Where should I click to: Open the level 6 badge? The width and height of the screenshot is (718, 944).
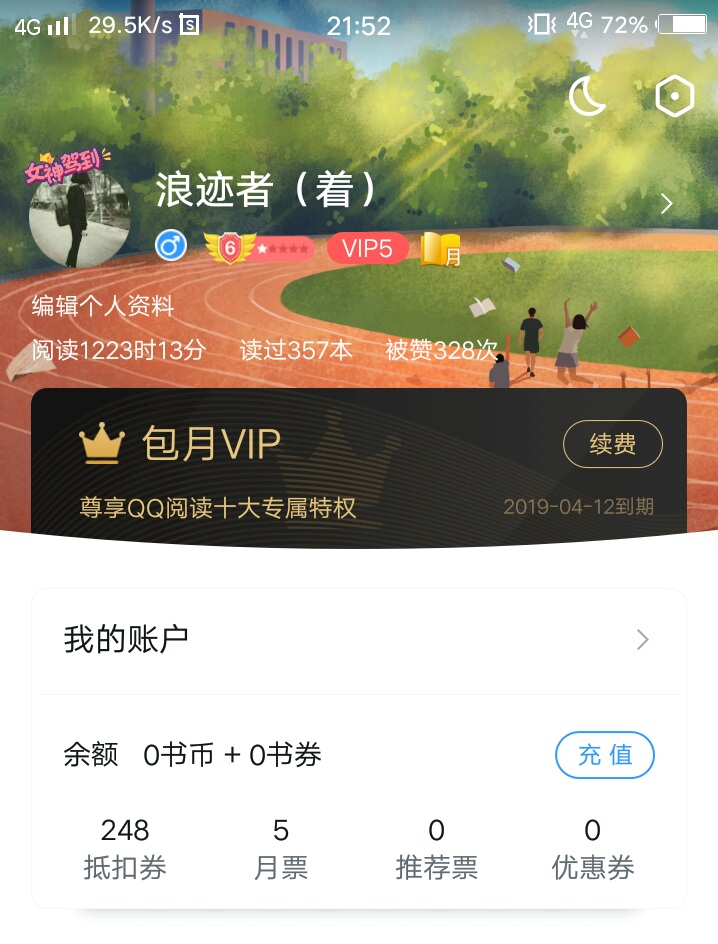(258, 248)
